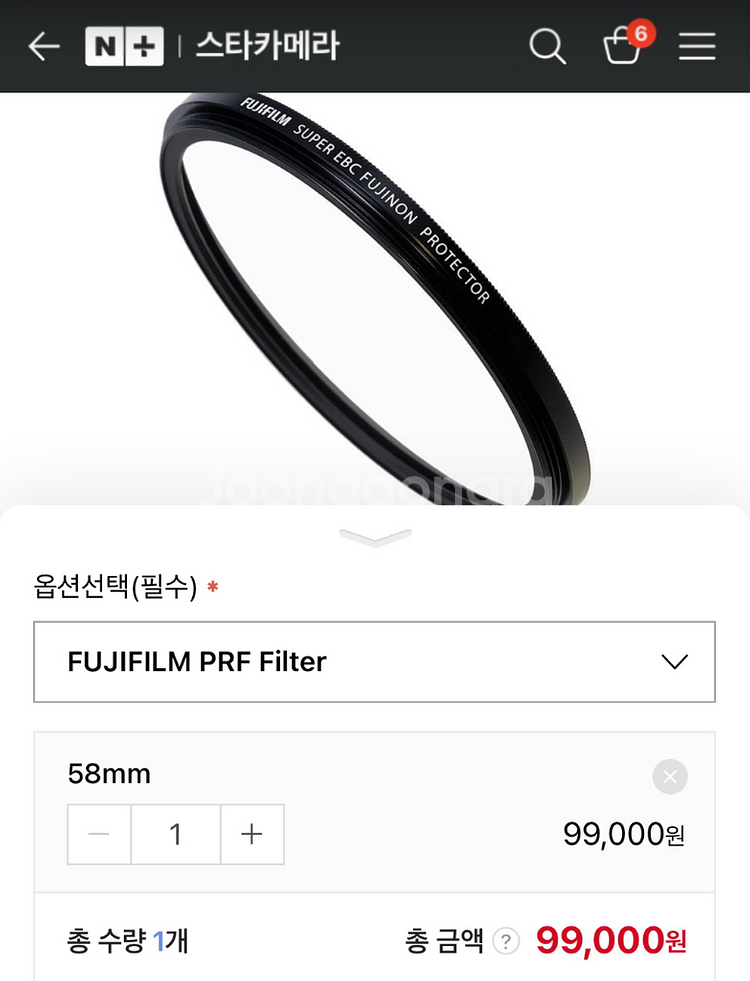Open the shopping basket with 6 items
Image resolution: width=750 pixels, height=981 pixels.
(x=623, y=46)
